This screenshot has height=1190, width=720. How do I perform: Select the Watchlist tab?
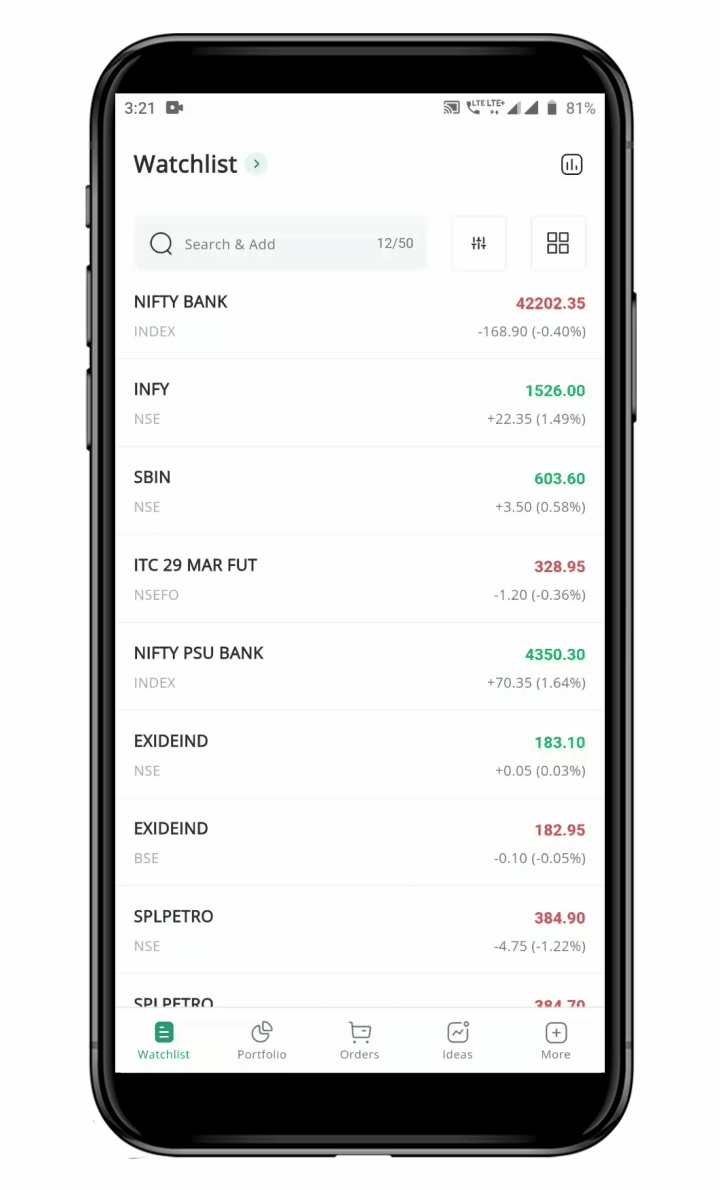pos(164,1040)
